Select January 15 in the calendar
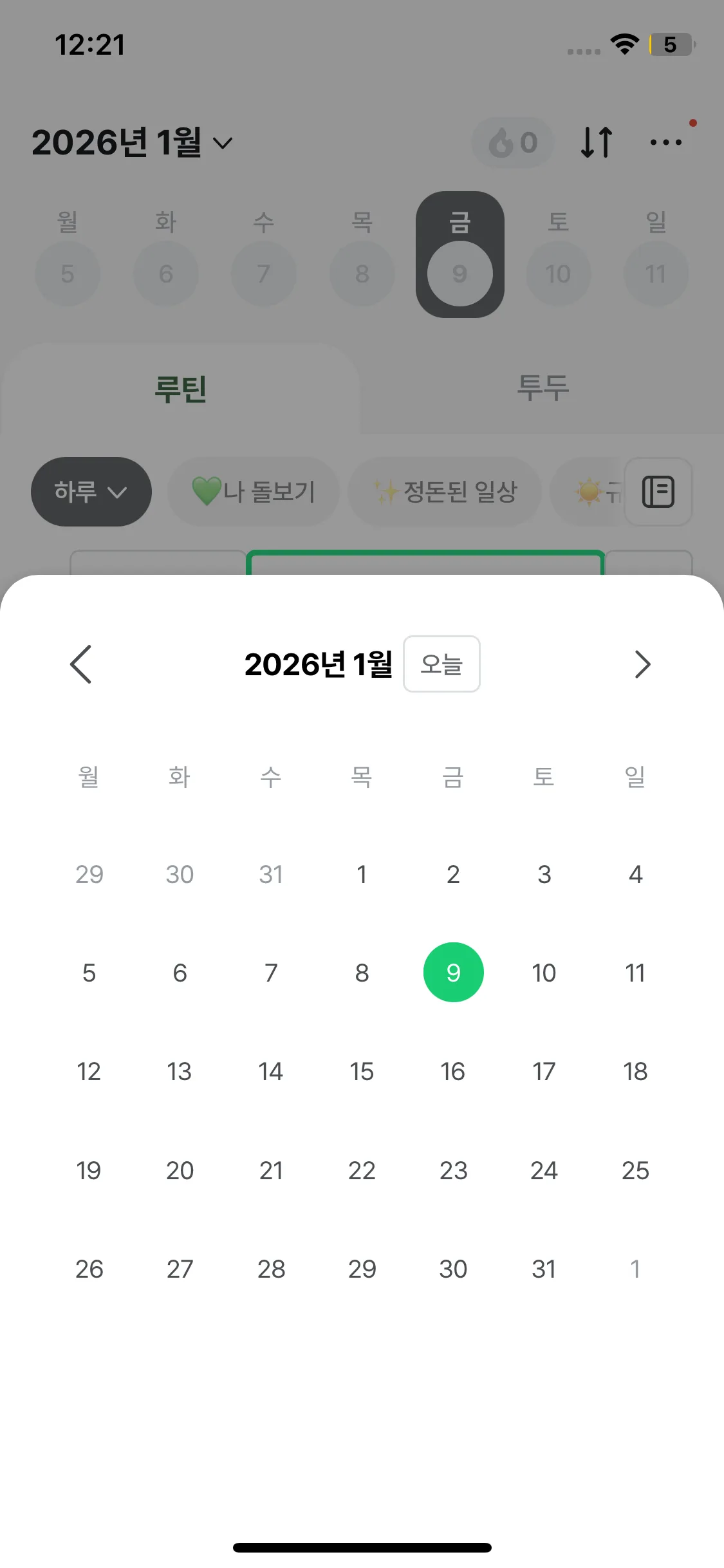Viewport: 724px width, 1568px height. [x=362, y=1072]
